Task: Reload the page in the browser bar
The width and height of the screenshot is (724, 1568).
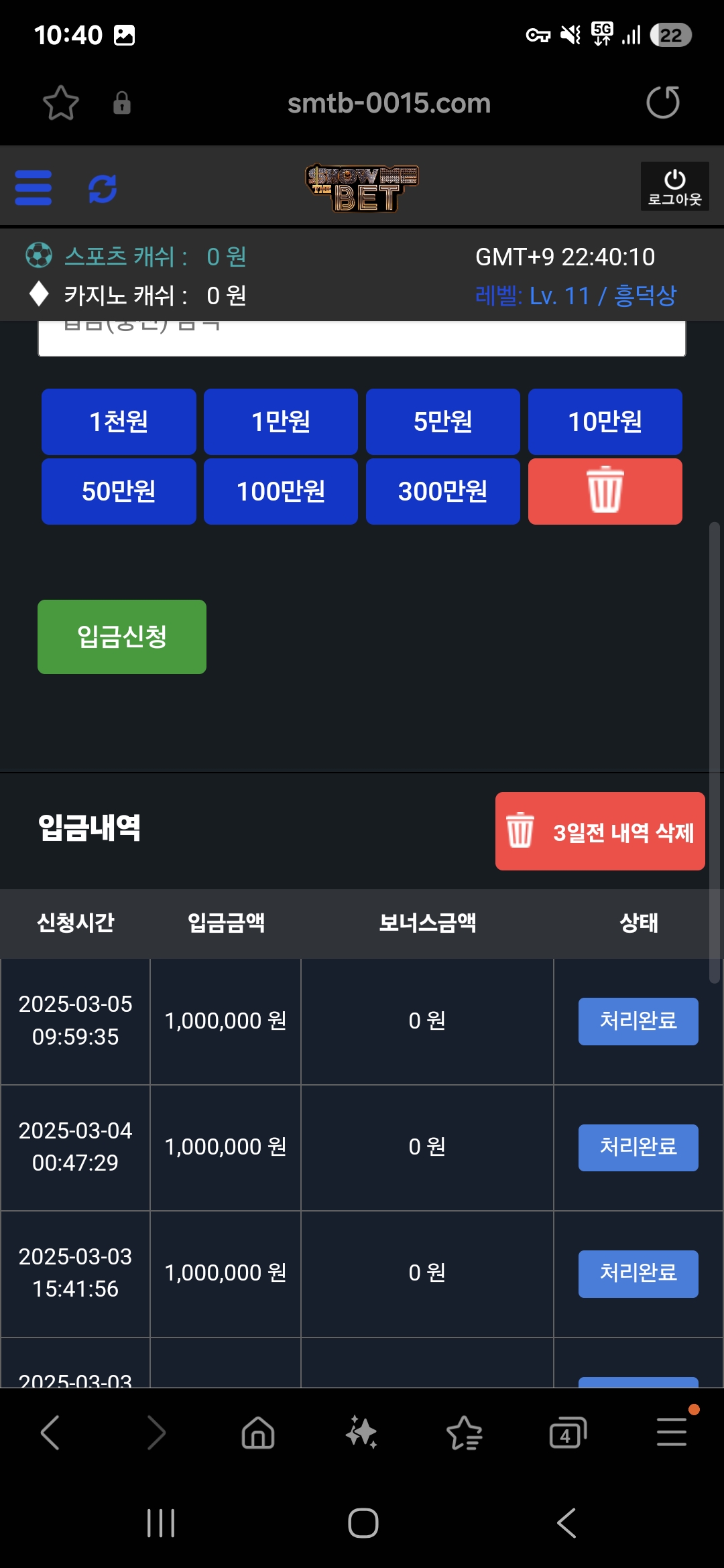Action: pyautogui.click(x=662, y=103)
